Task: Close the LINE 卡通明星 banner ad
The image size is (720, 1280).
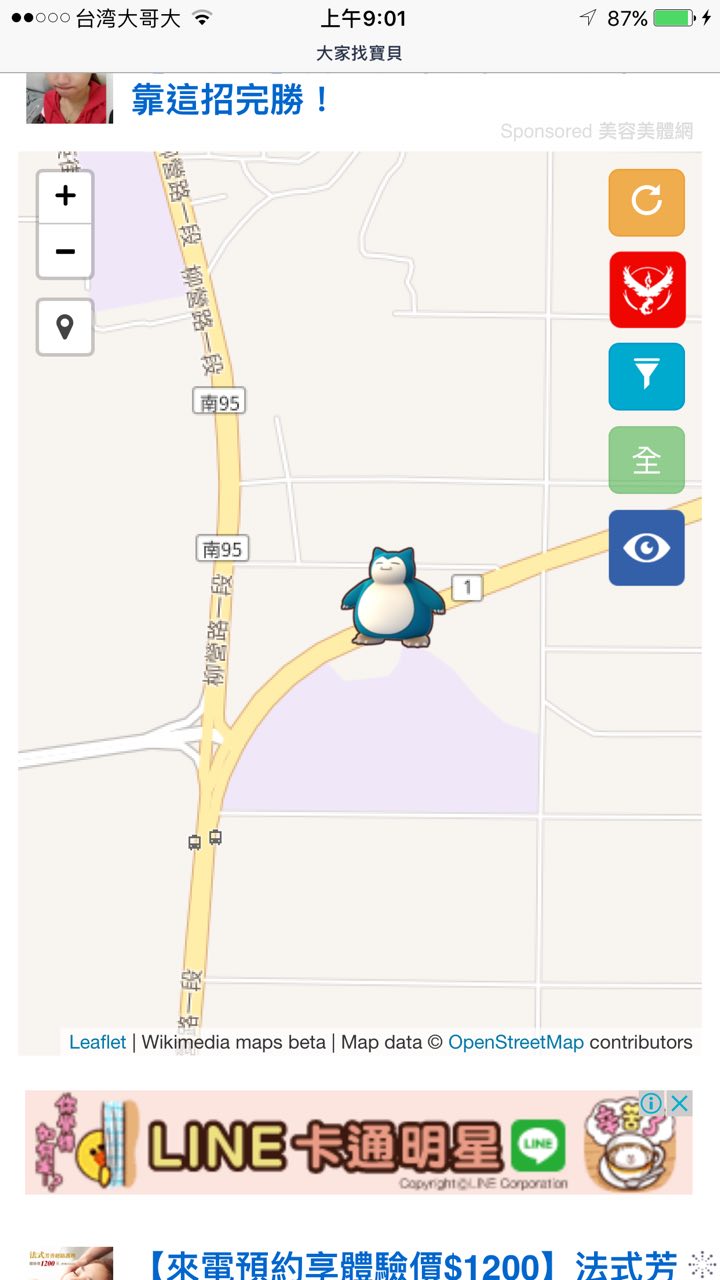Action: 680,1103
